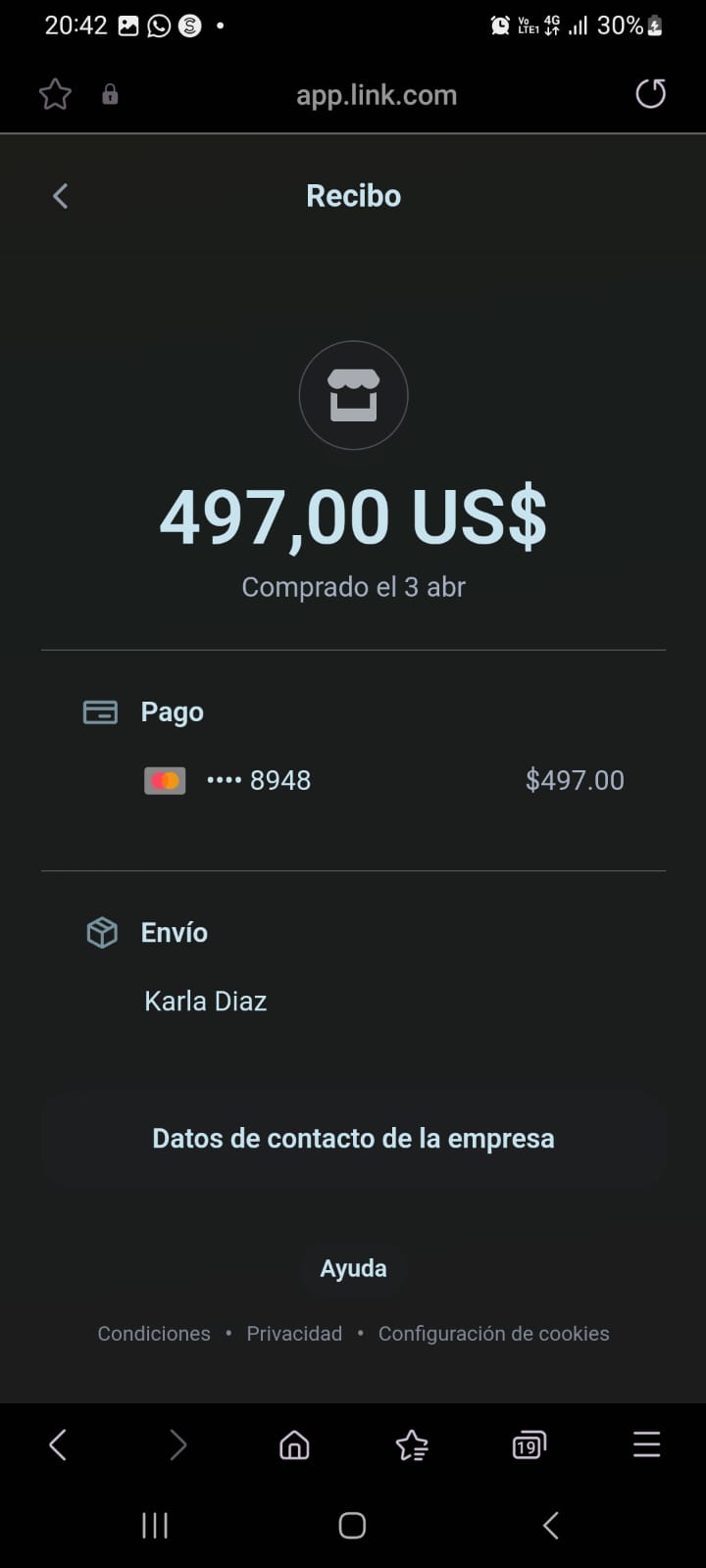The height and width of the screenshot is (1568, 706).
Task: Navigate back in the browser toolbar
Action: pyautogui.click(x=58, y=1445)
